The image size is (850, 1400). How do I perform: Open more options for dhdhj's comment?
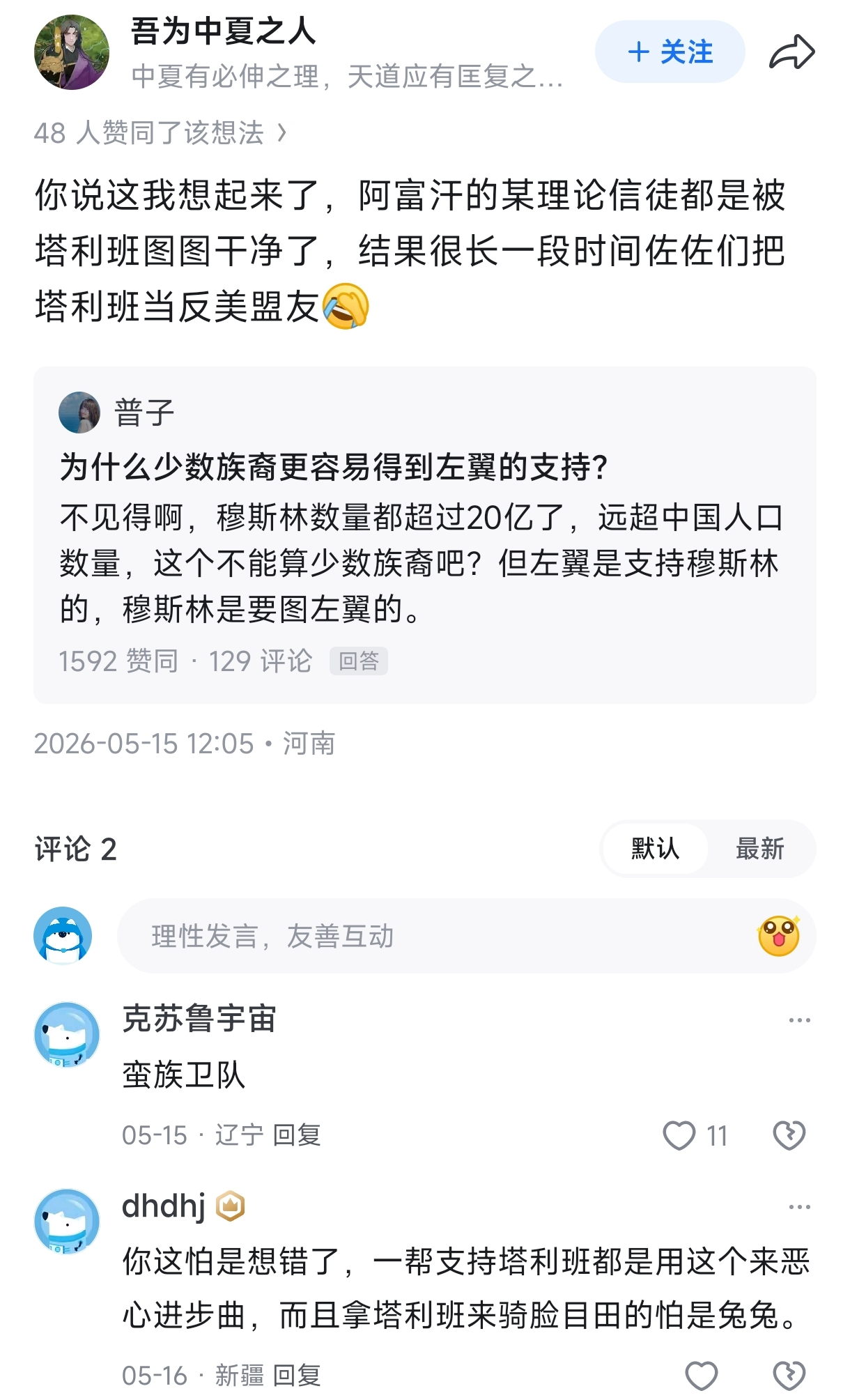pos(799,1207)
